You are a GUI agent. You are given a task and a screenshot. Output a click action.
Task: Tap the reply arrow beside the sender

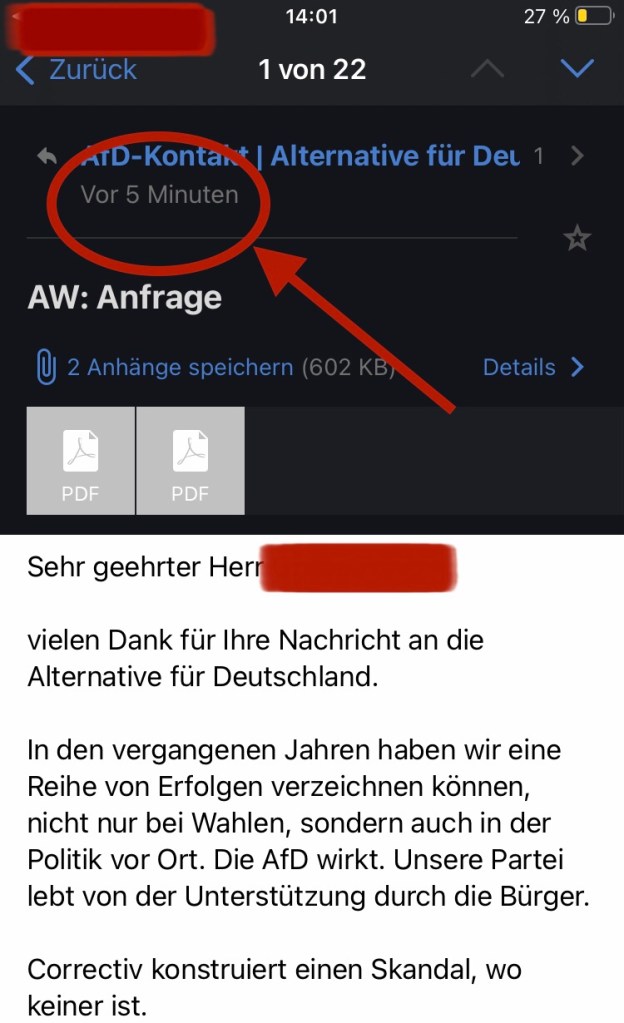pyautogui.click(x=47, y=156)
